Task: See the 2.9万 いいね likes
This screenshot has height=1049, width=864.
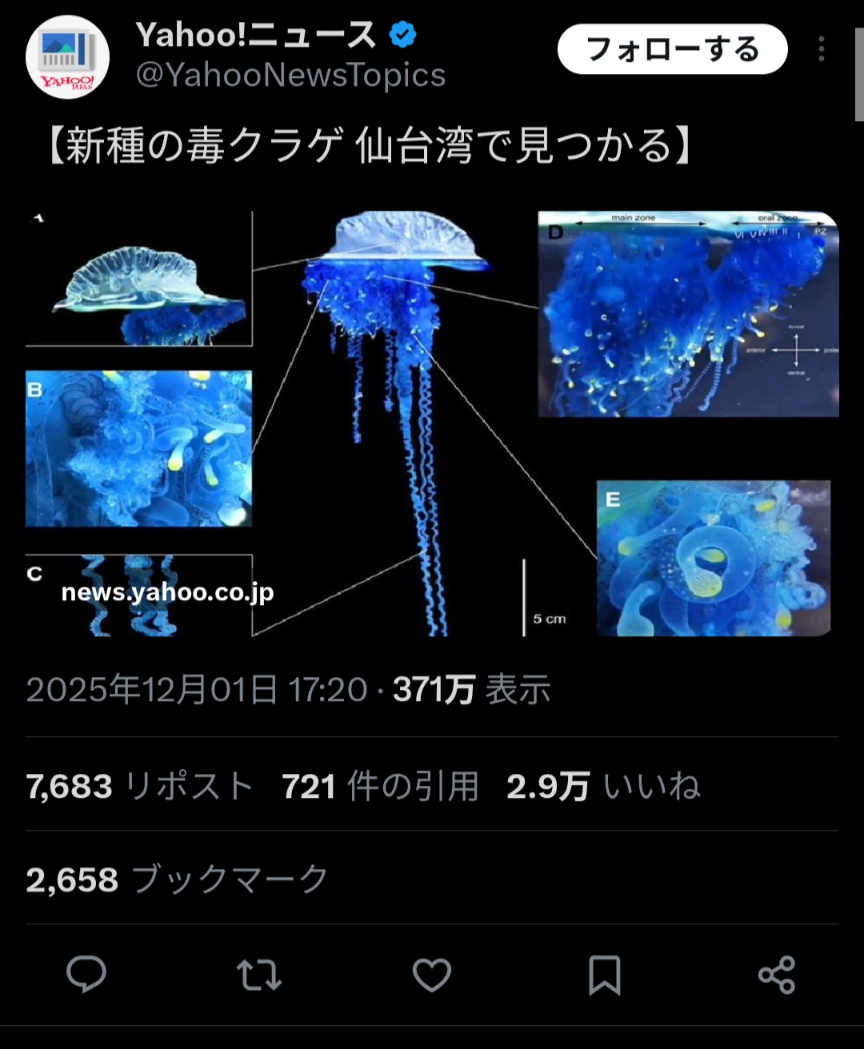Action: click(x=603, y=787)
